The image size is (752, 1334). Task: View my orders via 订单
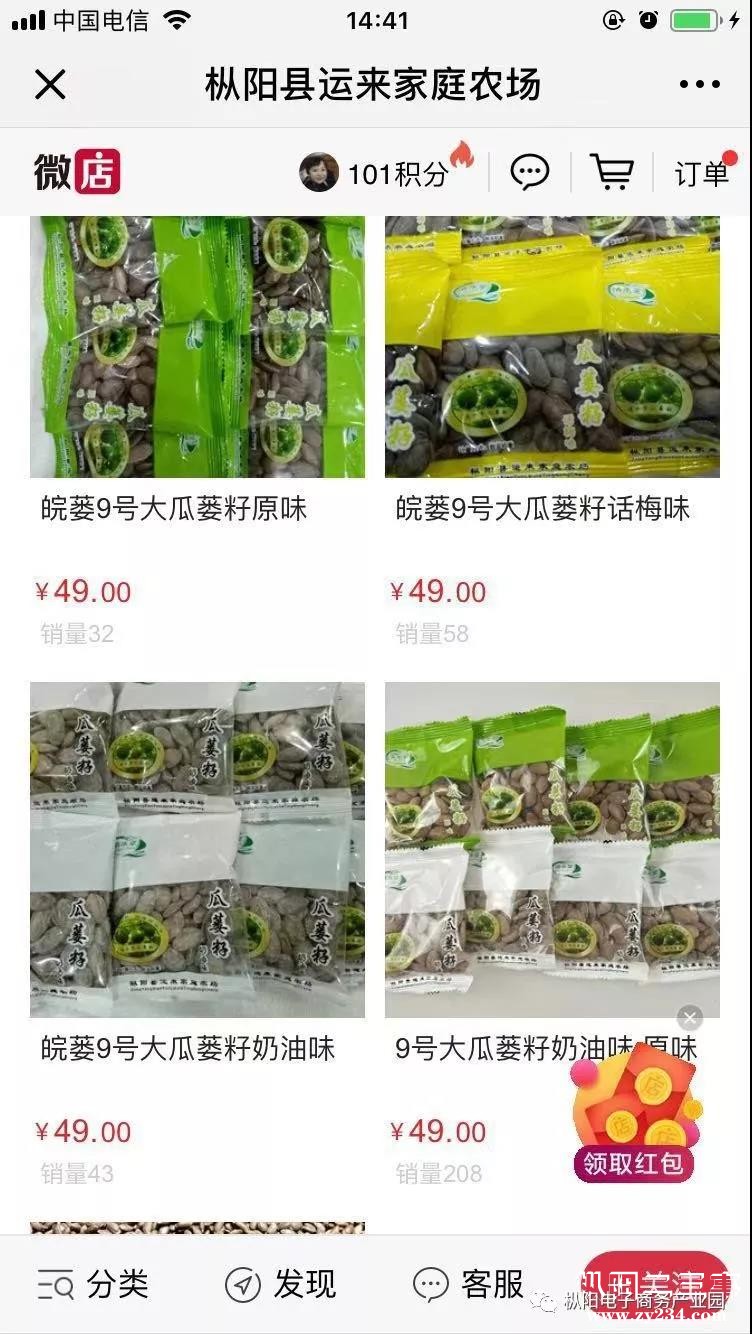click(702, 173)
